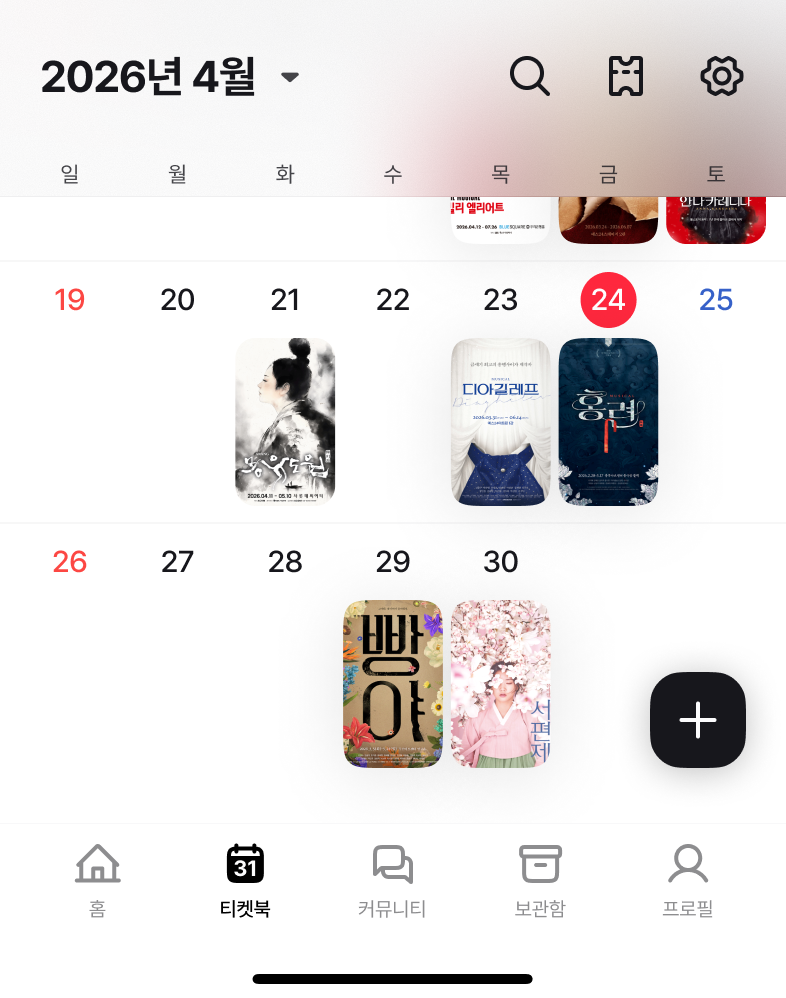The height and width of the screenshot is (998, 786).
Task: Open the poster on April 21
Action: [285, 421]
